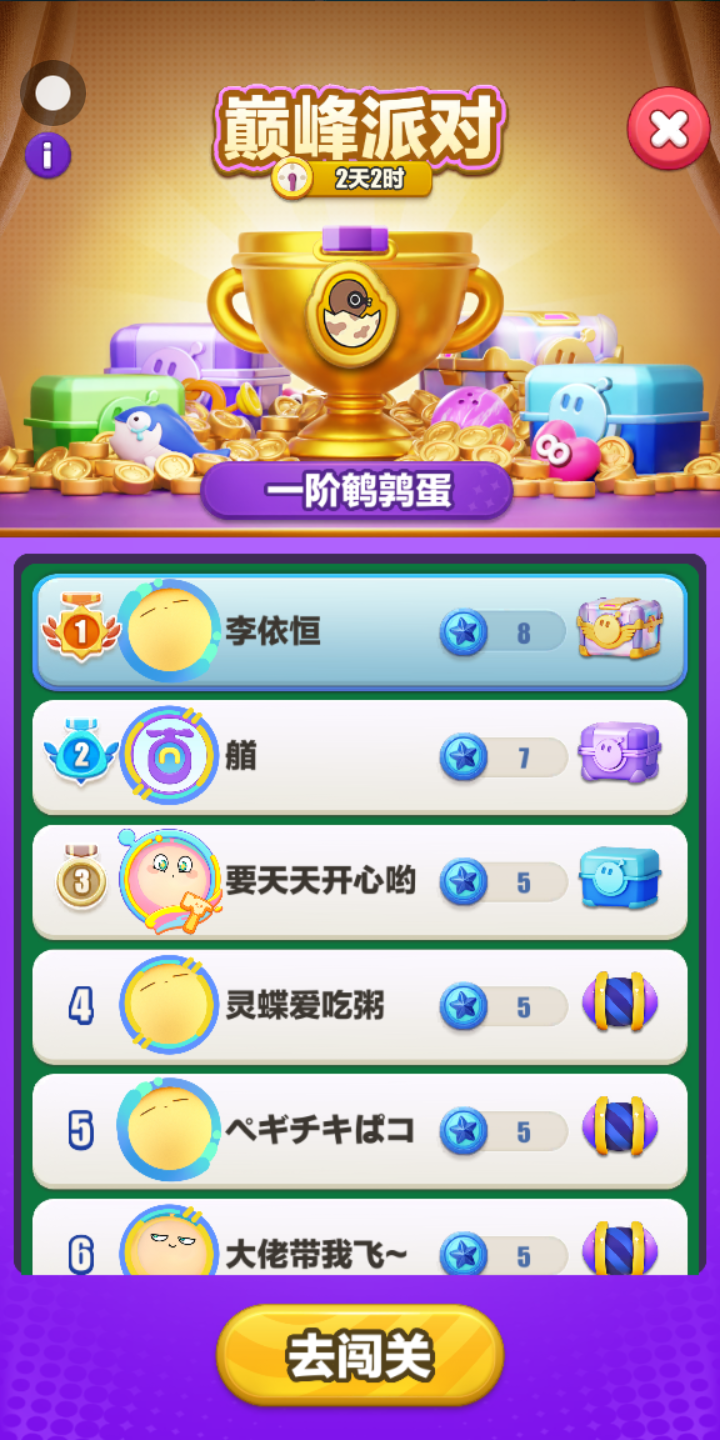View the purple chest reward for rank 2
Viewport: 720px width, 1440px height.
(620, 754)
